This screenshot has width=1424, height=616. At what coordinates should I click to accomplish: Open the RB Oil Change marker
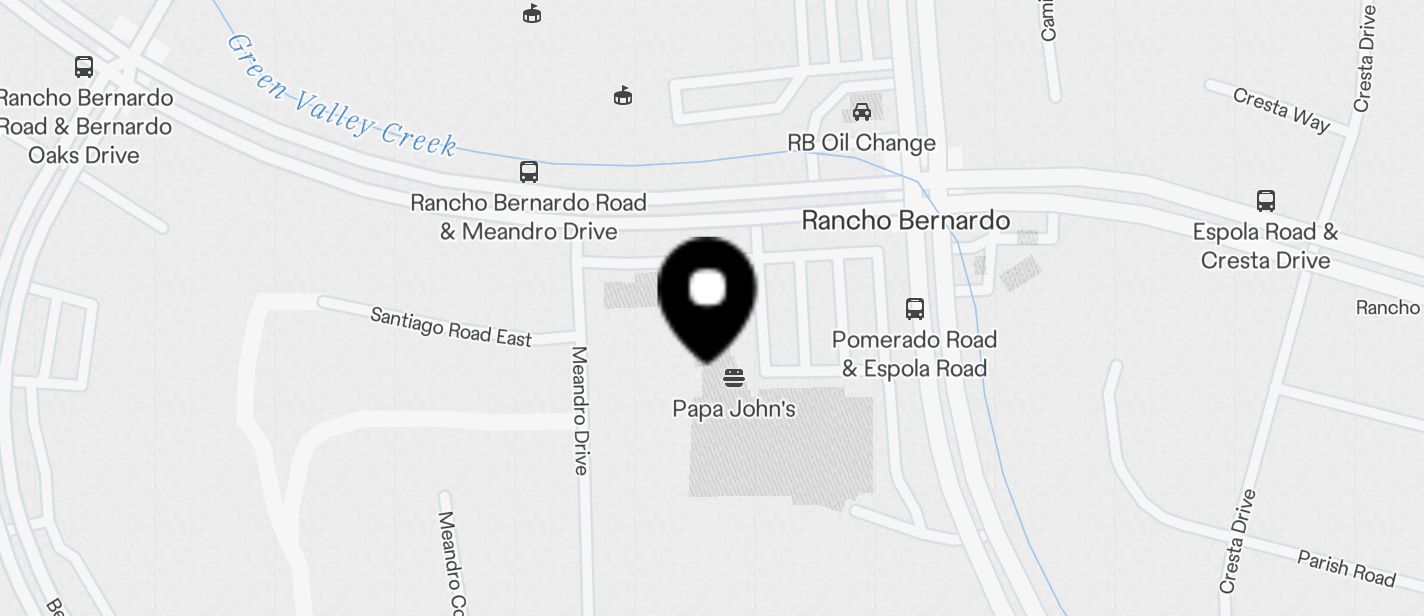click(x=861, y=112)
